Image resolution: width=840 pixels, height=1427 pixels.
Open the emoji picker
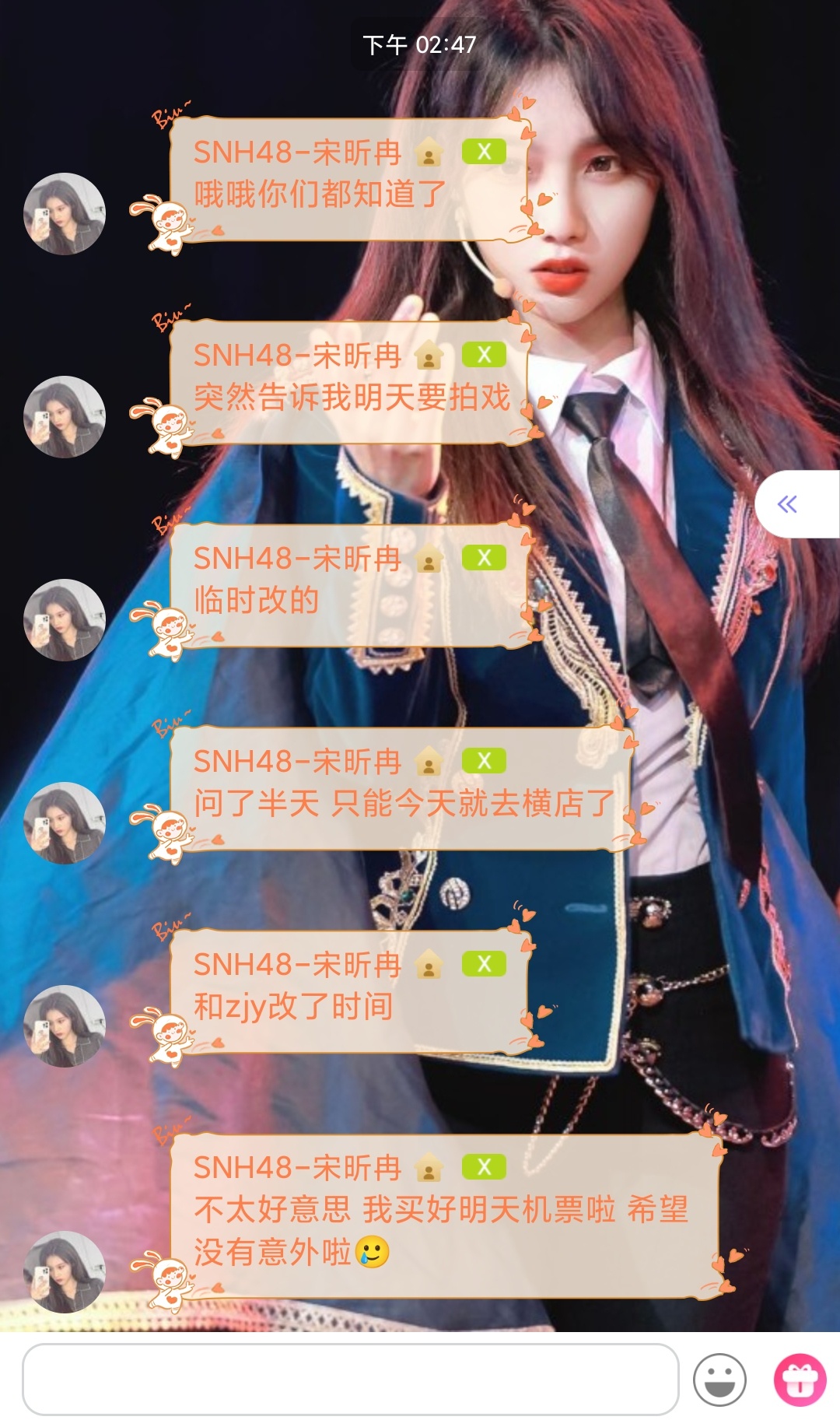(x=719, y=1380)
